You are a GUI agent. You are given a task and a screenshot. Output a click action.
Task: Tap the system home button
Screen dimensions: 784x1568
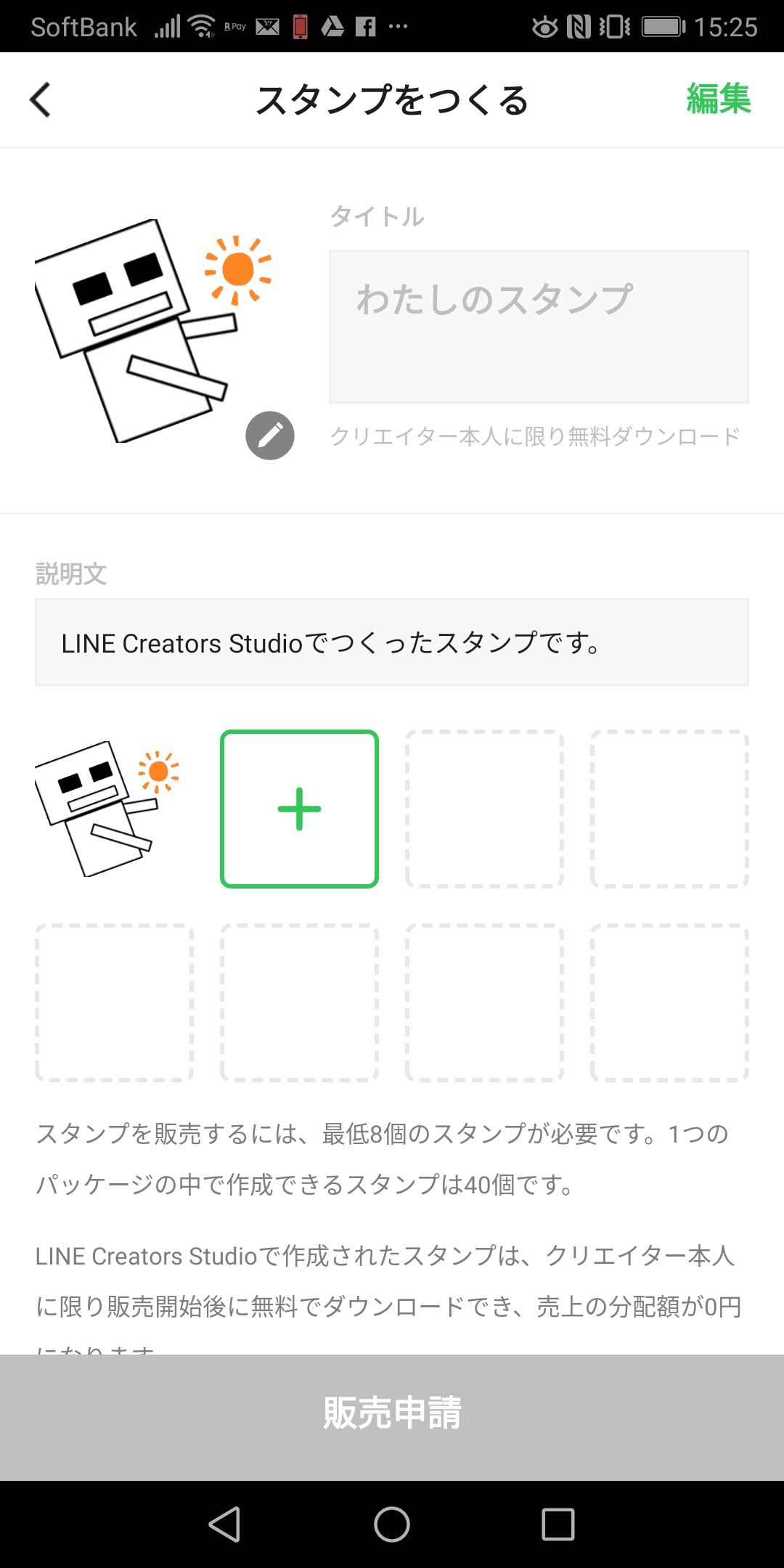[392, 1524]
